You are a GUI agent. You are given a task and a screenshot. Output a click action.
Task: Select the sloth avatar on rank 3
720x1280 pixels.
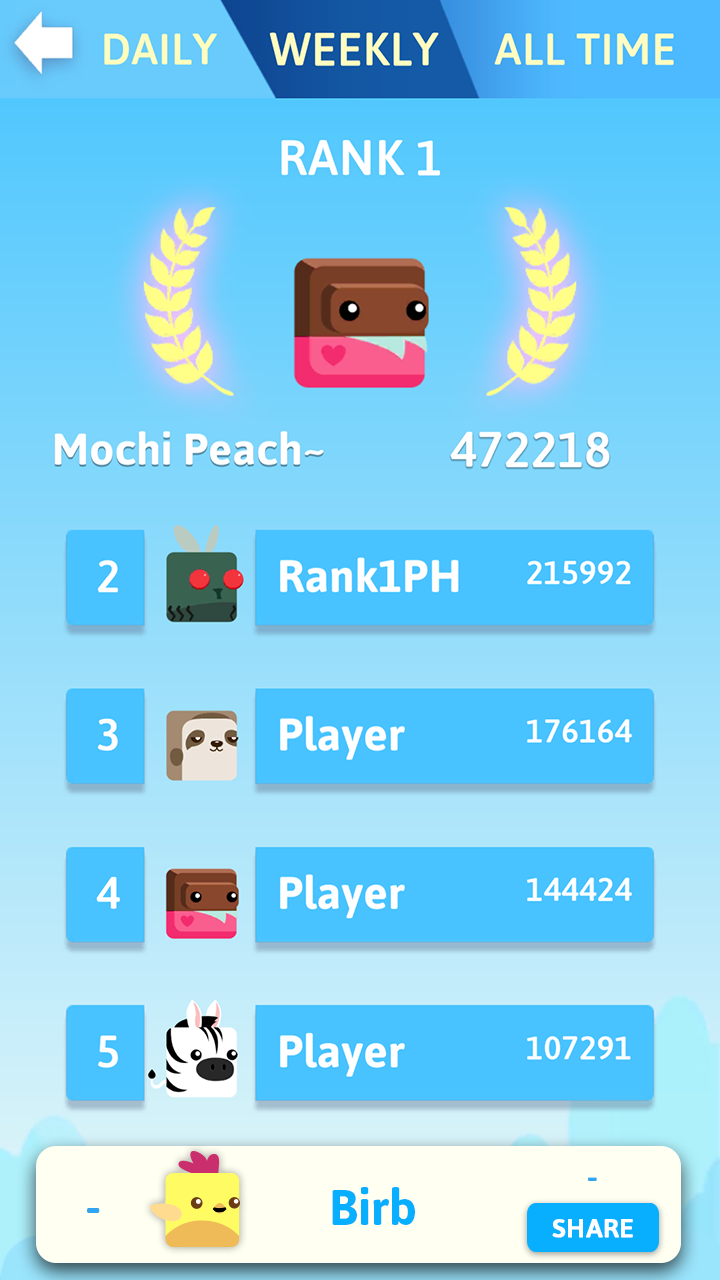(x=202, y=736)
